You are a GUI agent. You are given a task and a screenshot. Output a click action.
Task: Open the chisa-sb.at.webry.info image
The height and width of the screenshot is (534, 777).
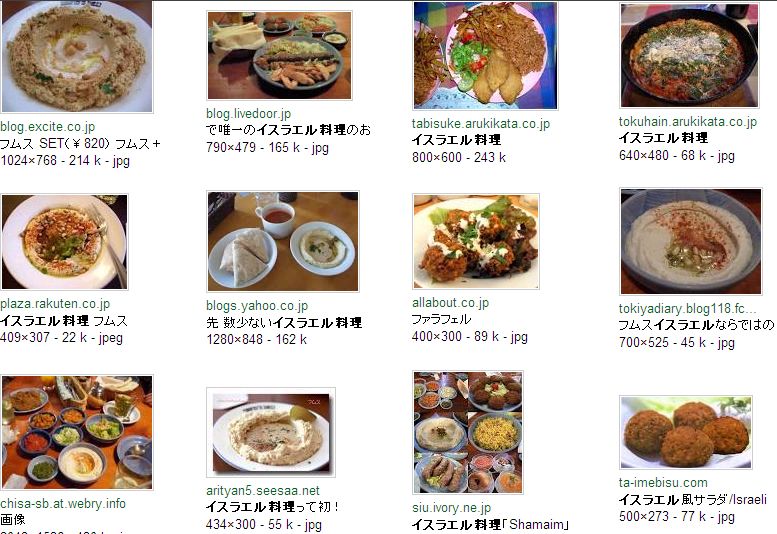[x=77, y=432]
